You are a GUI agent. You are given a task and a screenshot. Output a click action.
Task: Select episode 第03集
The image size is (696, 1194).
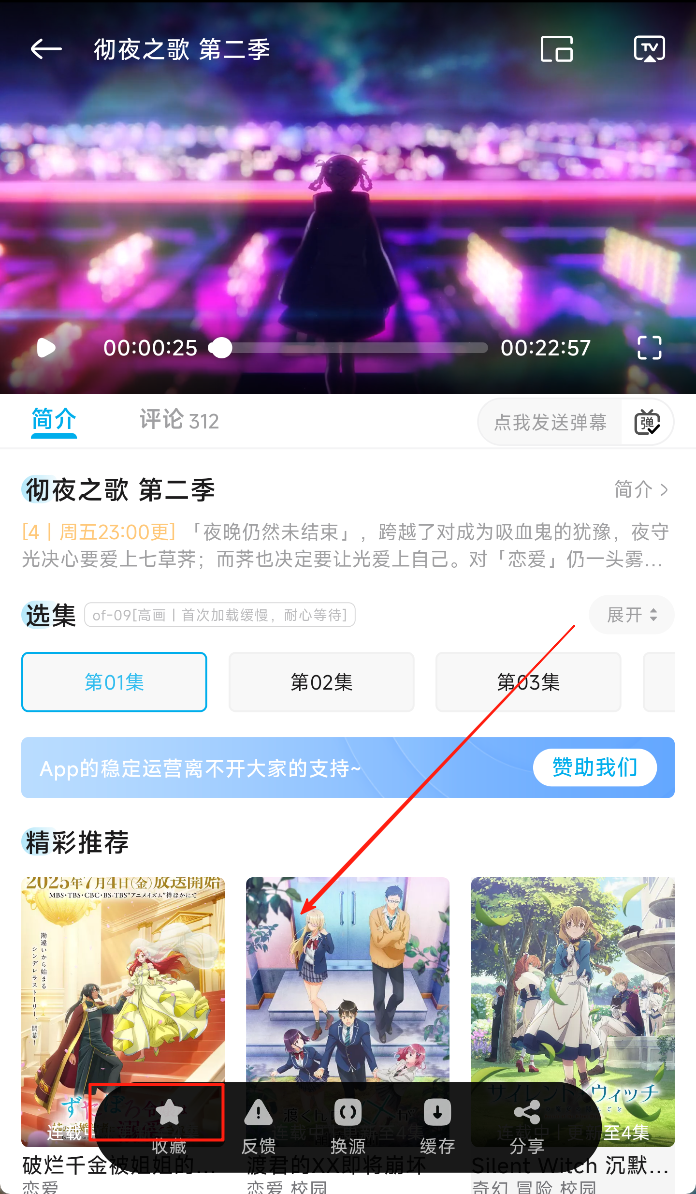pyautogui.click(x=528, y=682)
